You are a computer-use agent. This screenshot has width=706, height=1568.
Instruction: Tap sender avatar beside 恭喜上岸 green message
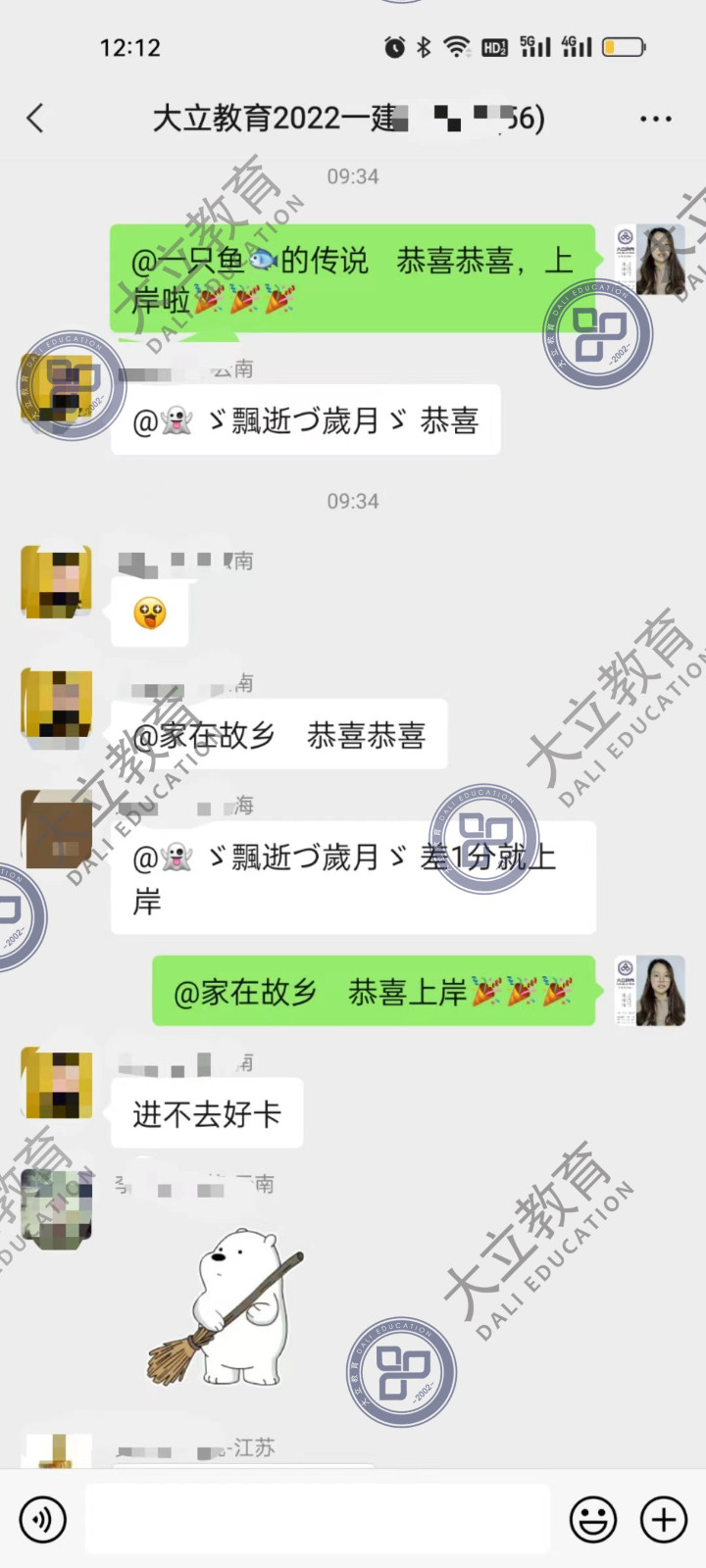click(x=650, y=991)
